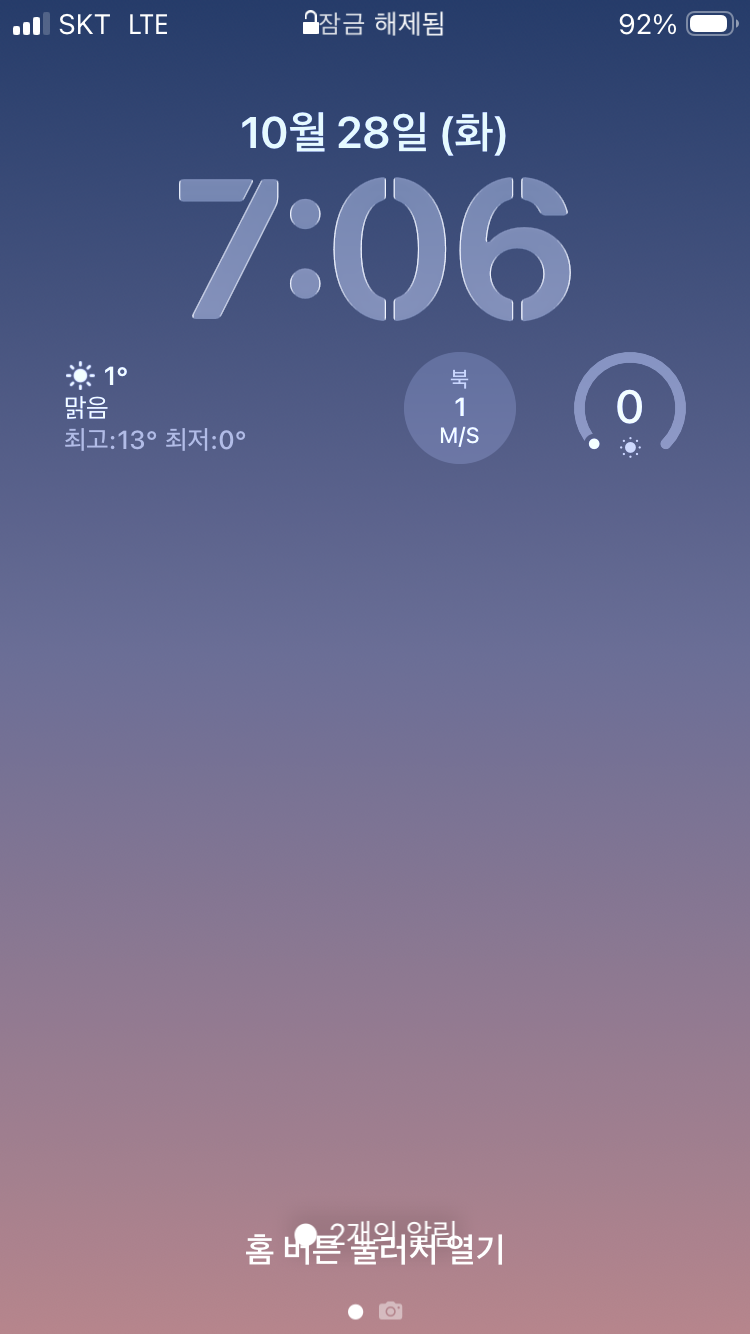
Task: Open the 북 1 M/S wind widget
Action: coord(460,408)
